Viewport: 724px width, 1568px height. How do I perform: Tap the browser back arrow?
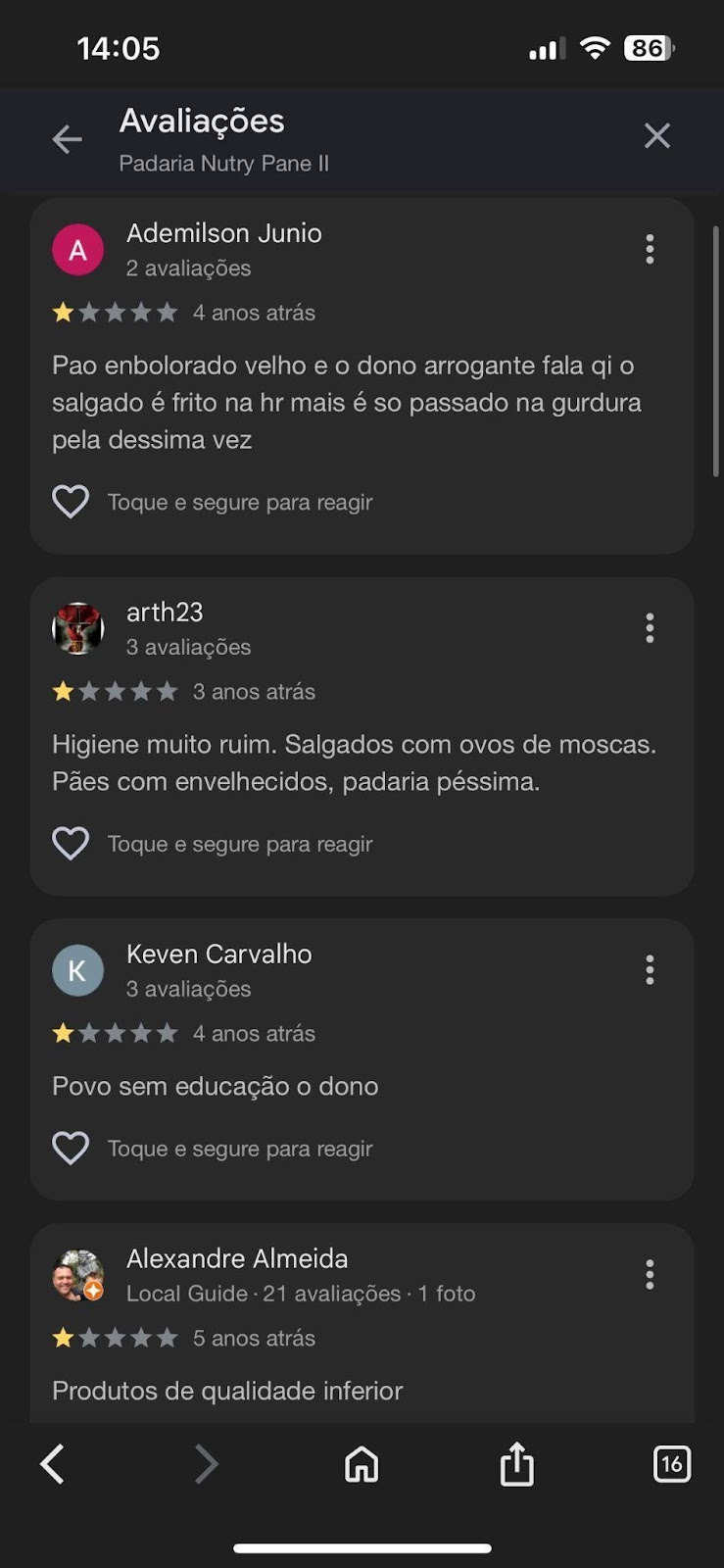click(x=53, y=1464)
